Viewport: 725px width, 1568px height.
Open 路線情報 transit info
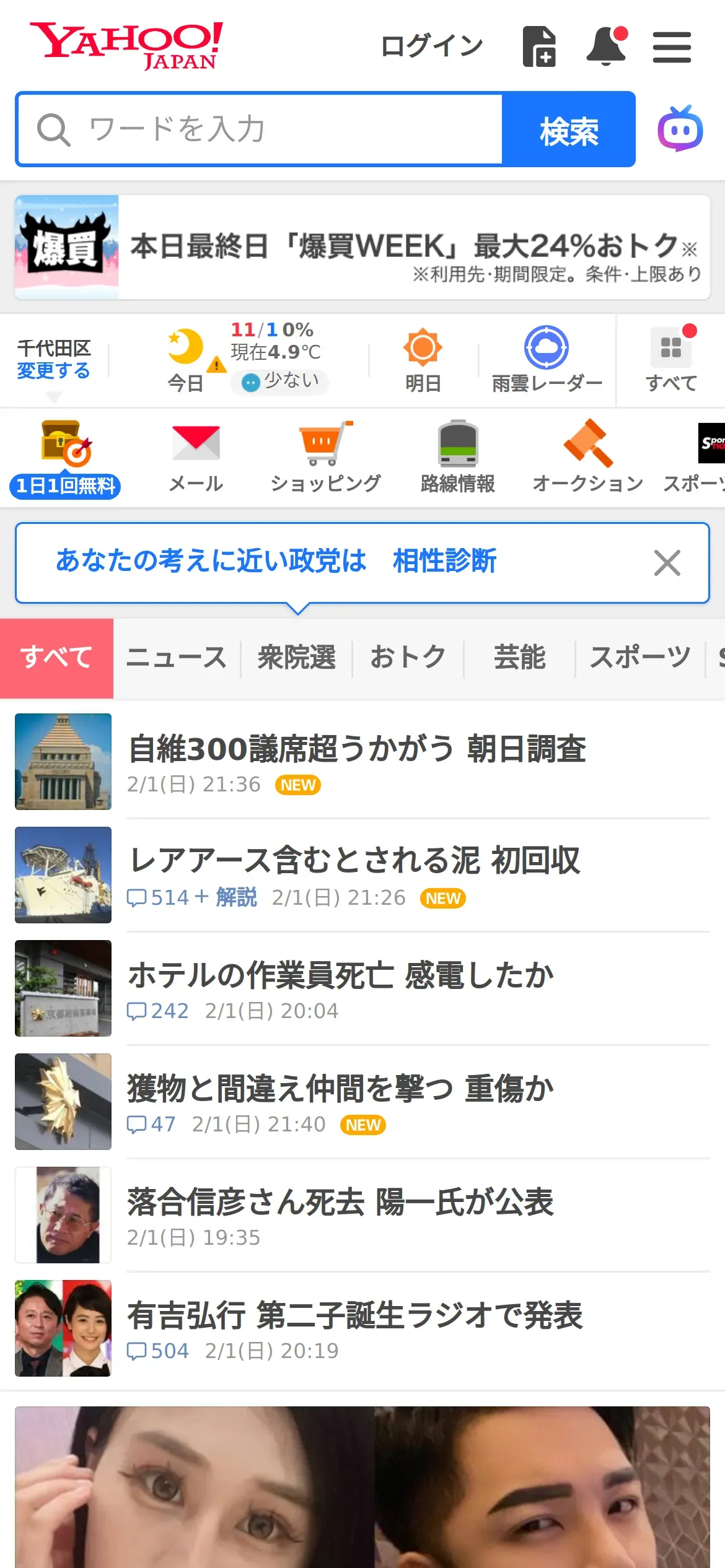click(x=457, y=456)
